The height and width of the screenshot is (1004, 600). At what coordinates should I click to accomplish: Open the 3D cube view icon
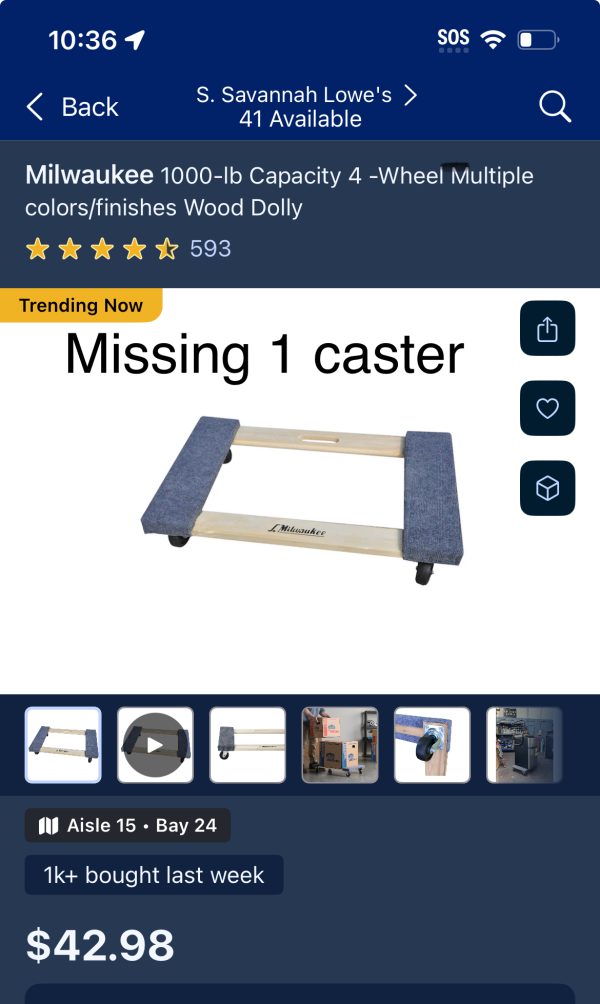point(547,488)
